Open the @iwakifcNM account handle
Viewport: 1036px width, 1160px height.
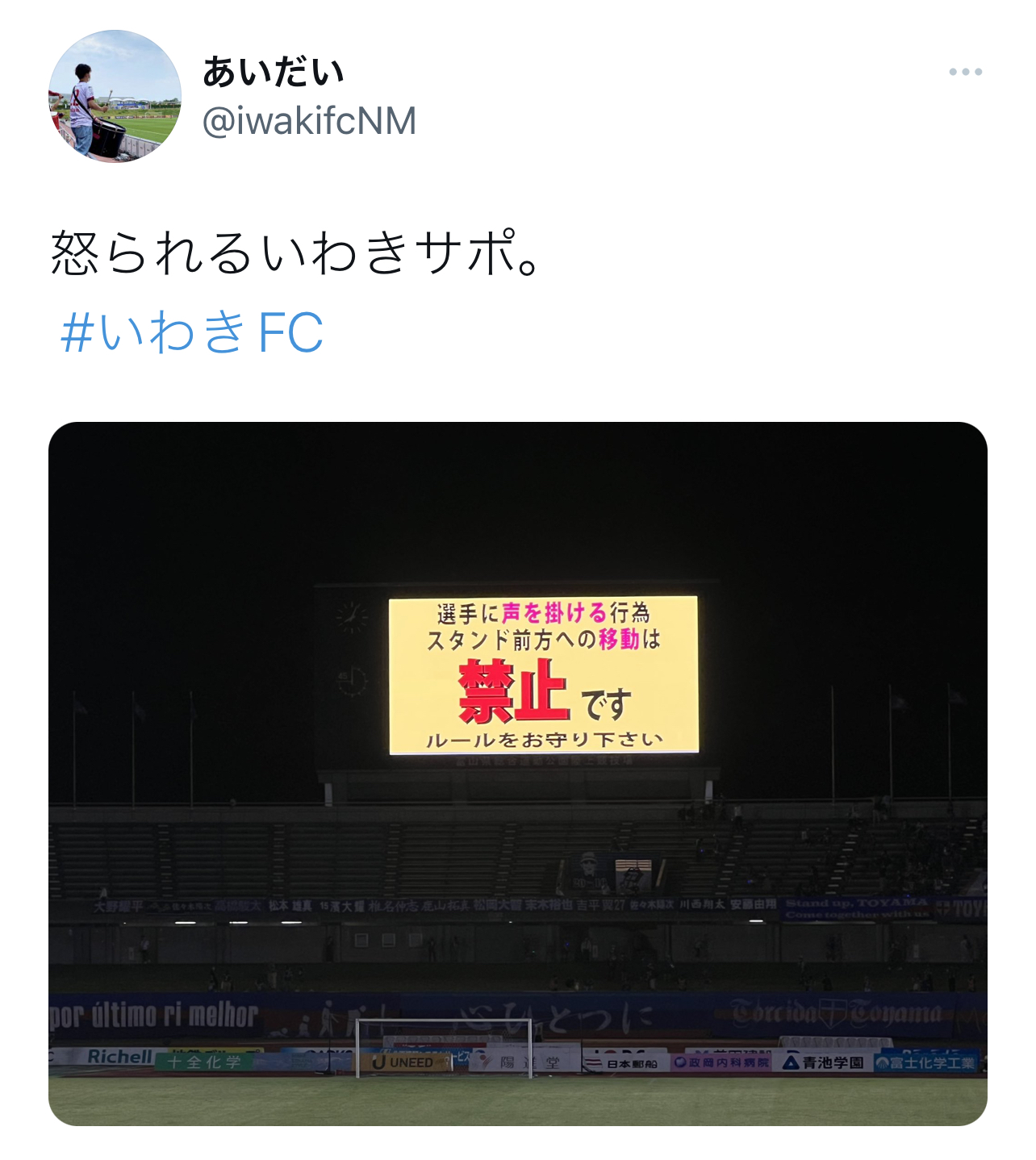[x=309, y=121]
